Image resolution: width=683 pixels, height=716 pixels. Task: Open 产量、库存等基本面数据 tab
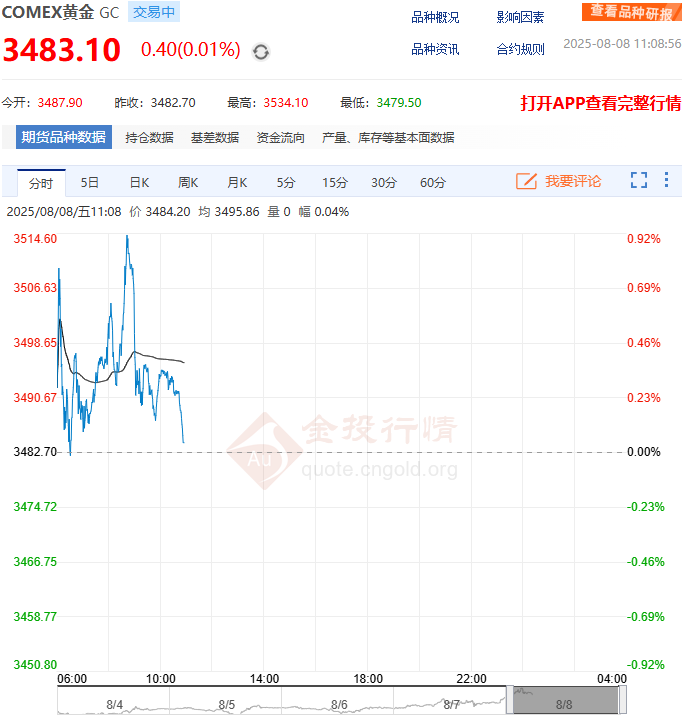click(x=388, y=138)
